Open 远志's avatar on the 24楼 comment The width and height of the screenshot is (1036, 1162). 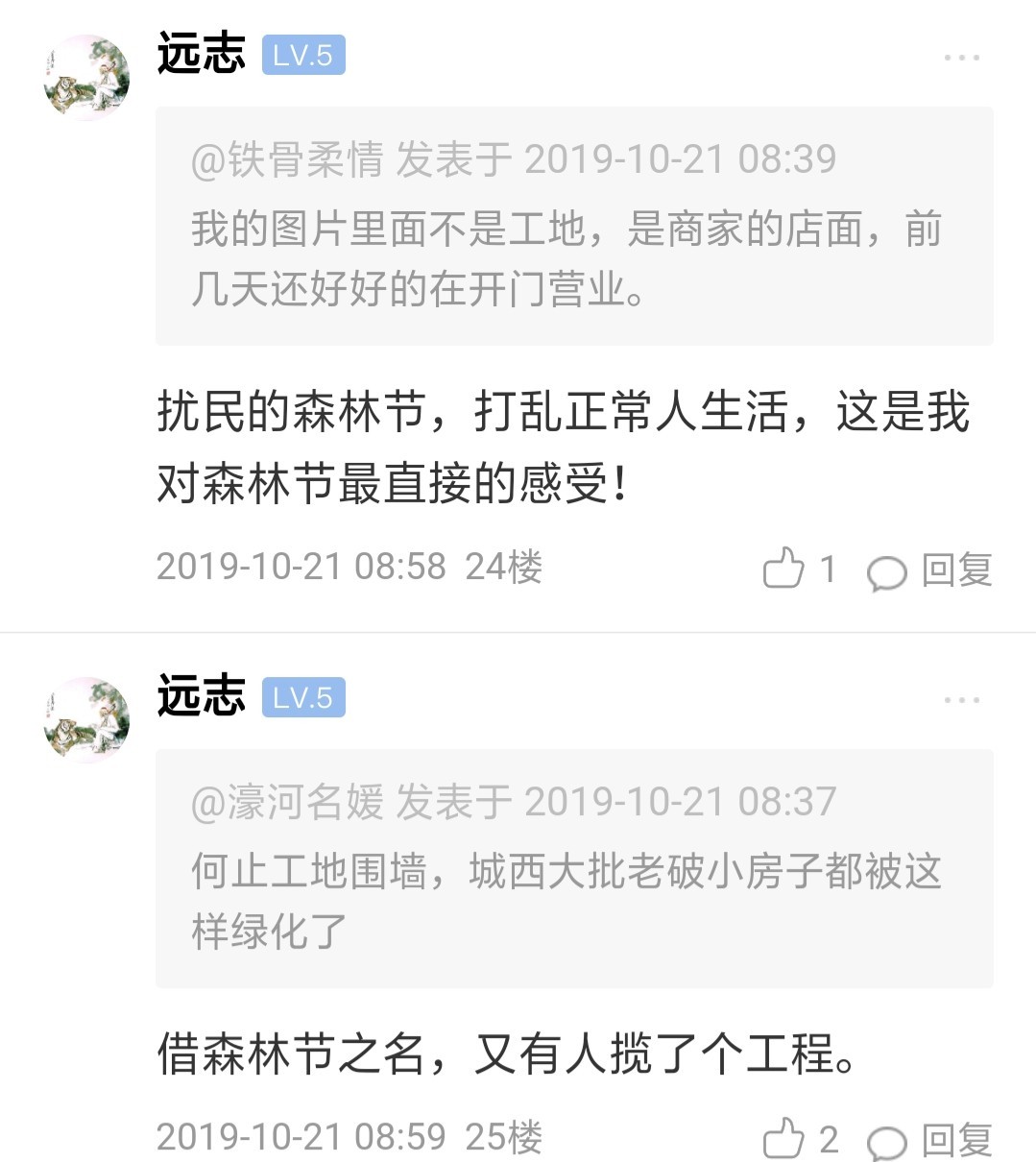click(x=87, y=78)
